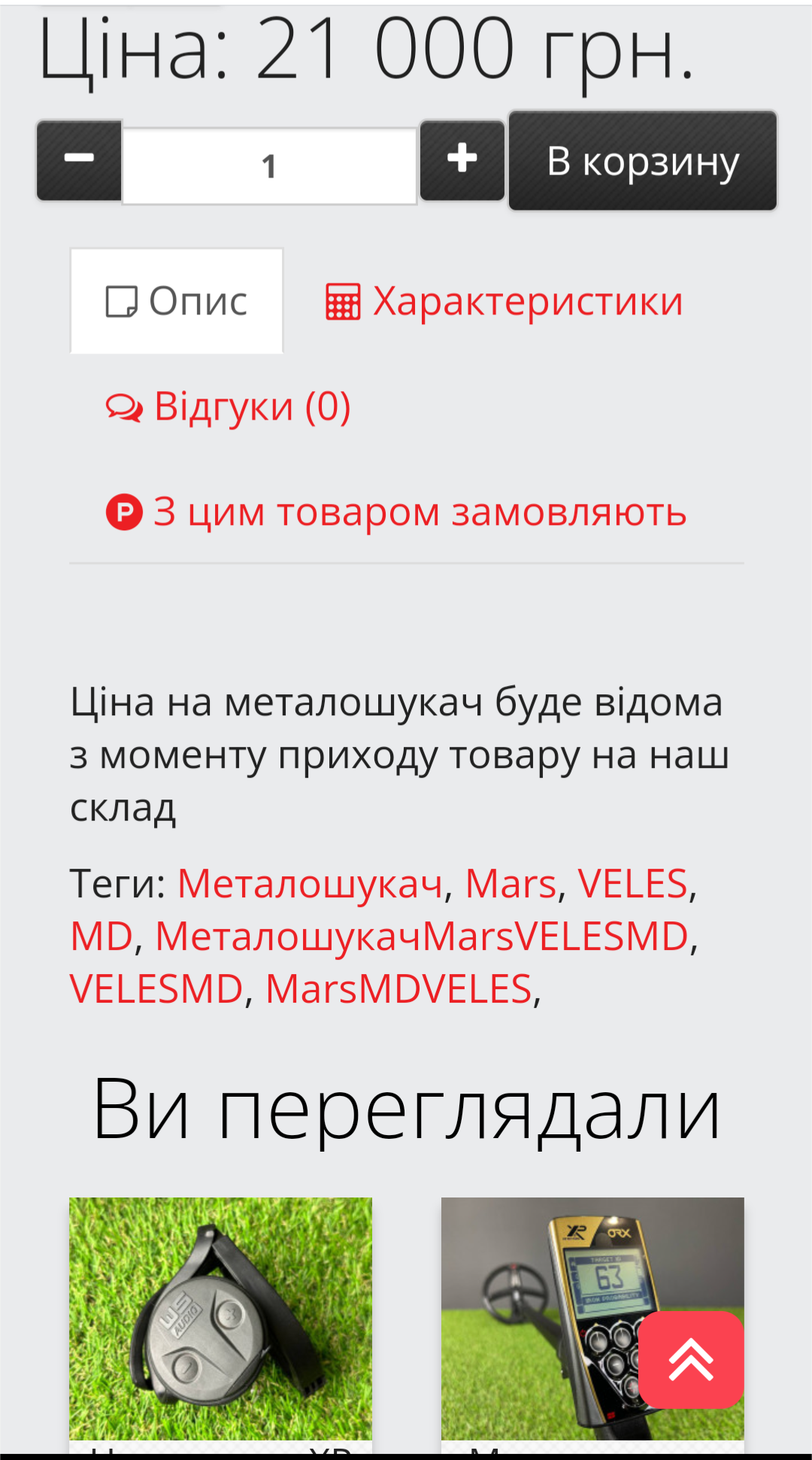Tap the quantity input field
The height and width of the screenshot is (1460, 812).
[270, 166]
